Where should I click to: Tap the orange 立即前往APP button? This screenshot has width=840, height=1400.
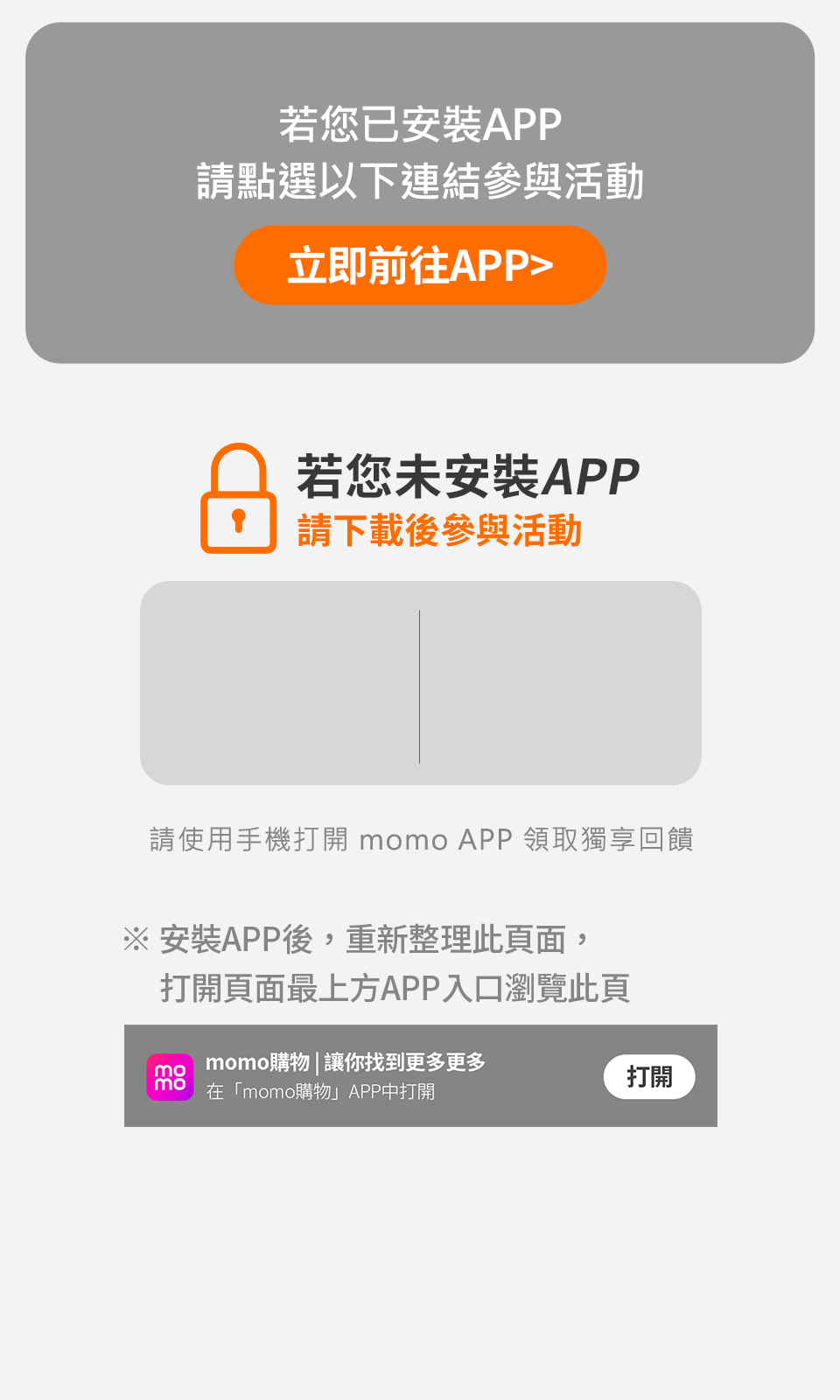click(420, 265)
